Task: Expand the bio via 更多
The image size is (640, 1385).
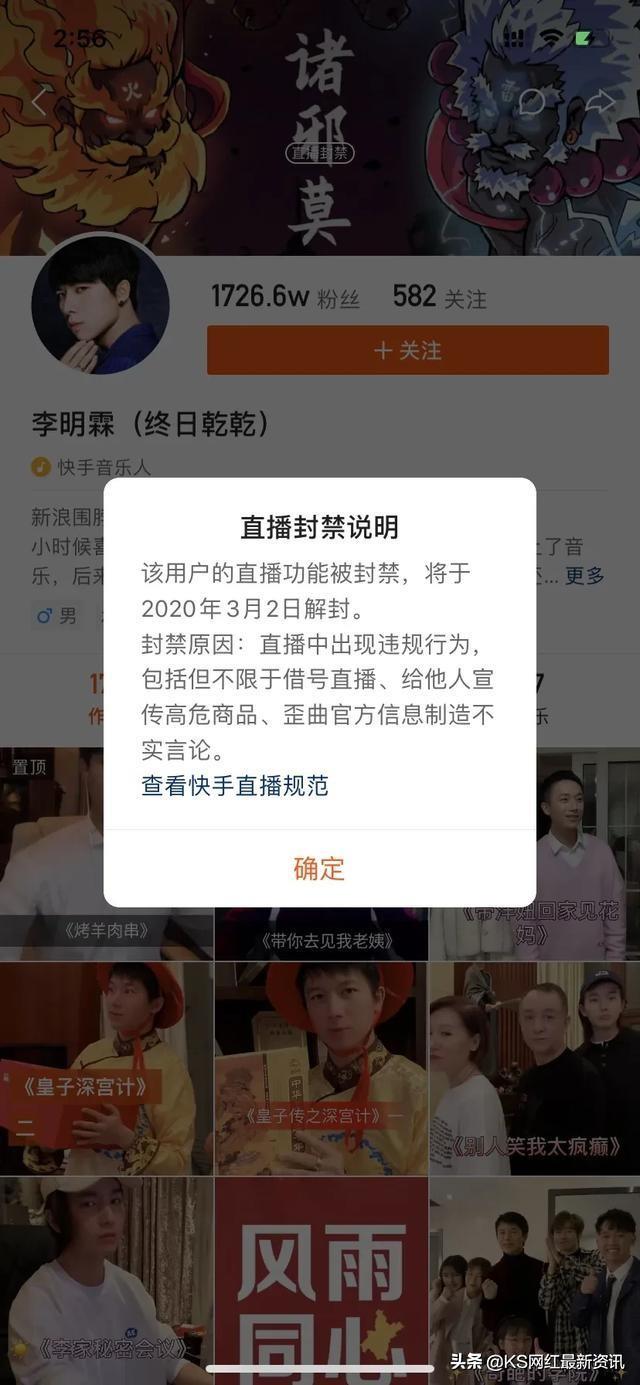Action: tap(585, 575)
